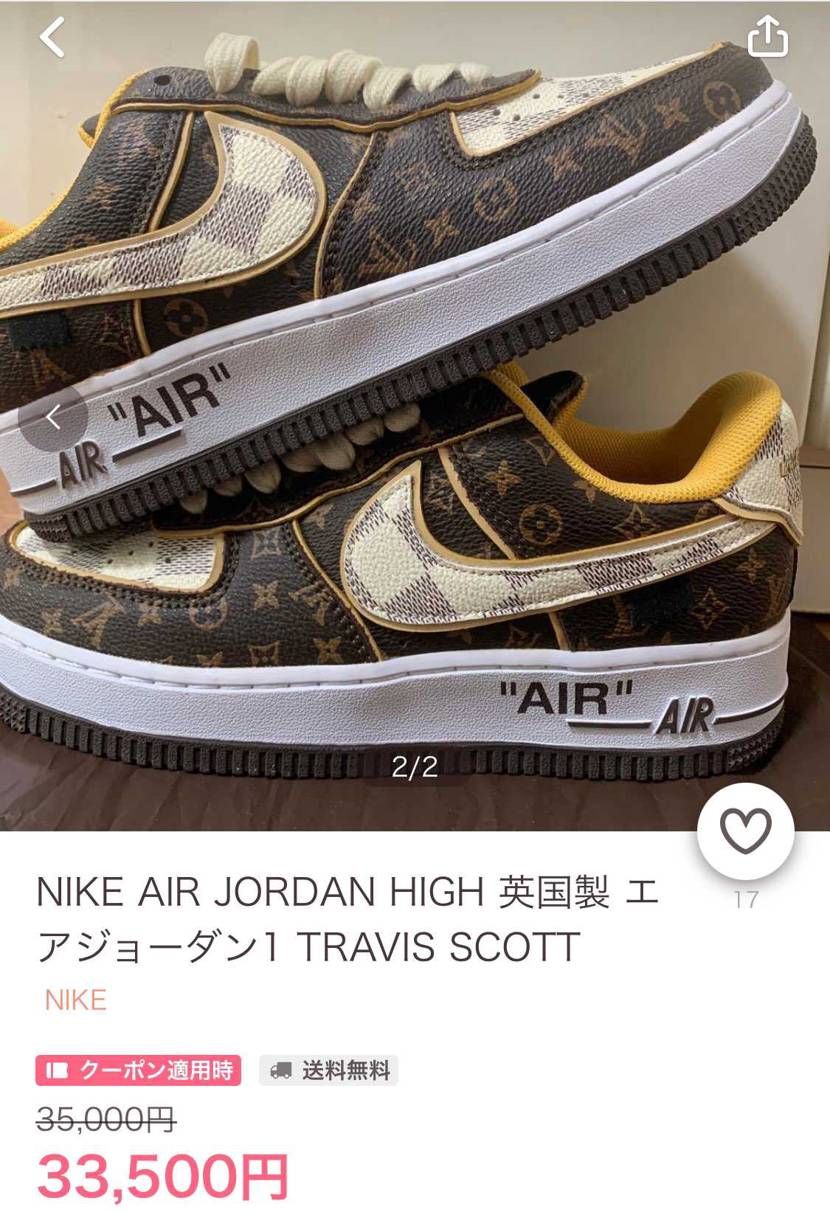Open the NIKE brand link
The image size is (830, 1212).
(76, 1000)
